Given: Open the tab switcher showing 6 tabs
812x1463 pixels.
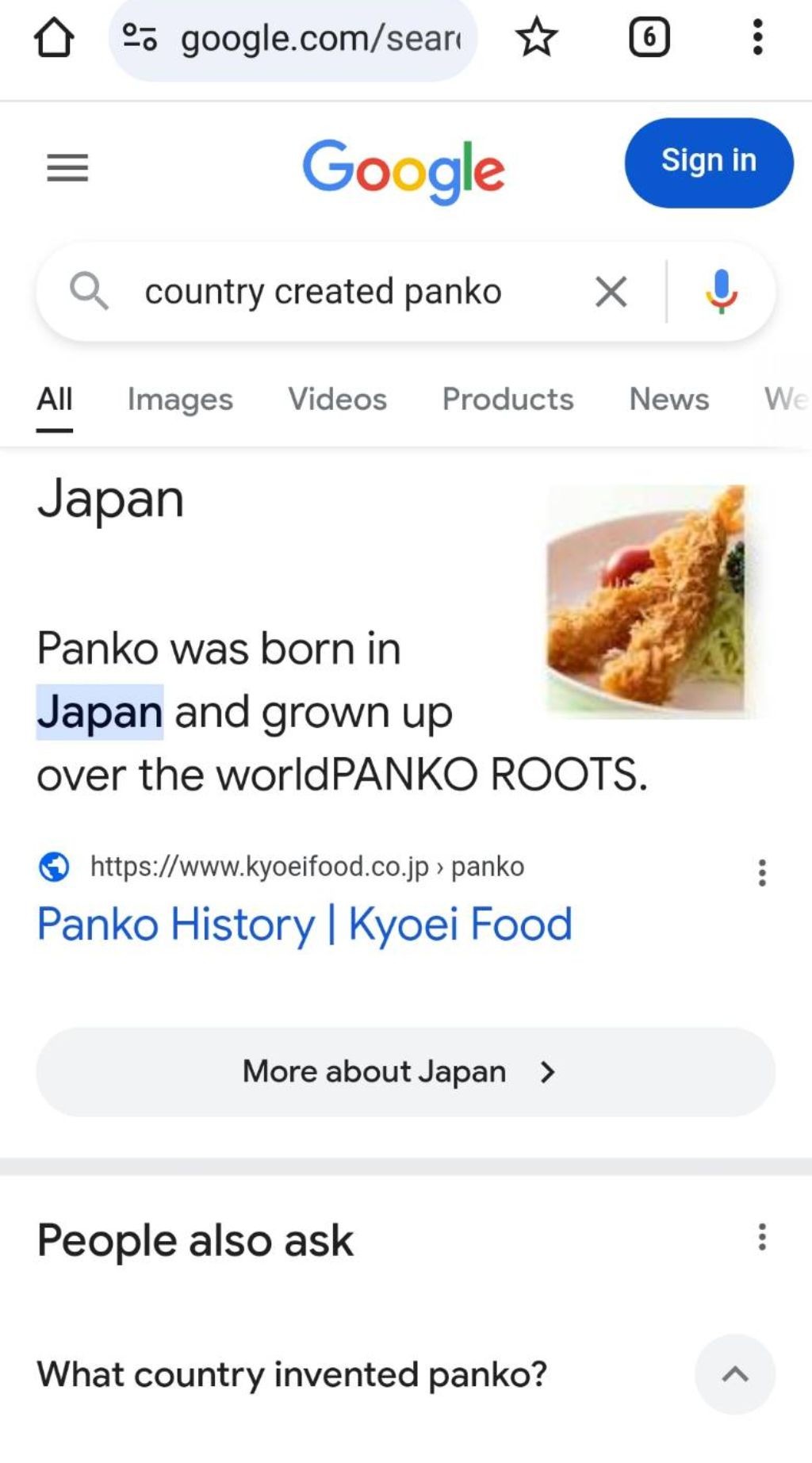Looking at the screenshot, I should 649,37.
